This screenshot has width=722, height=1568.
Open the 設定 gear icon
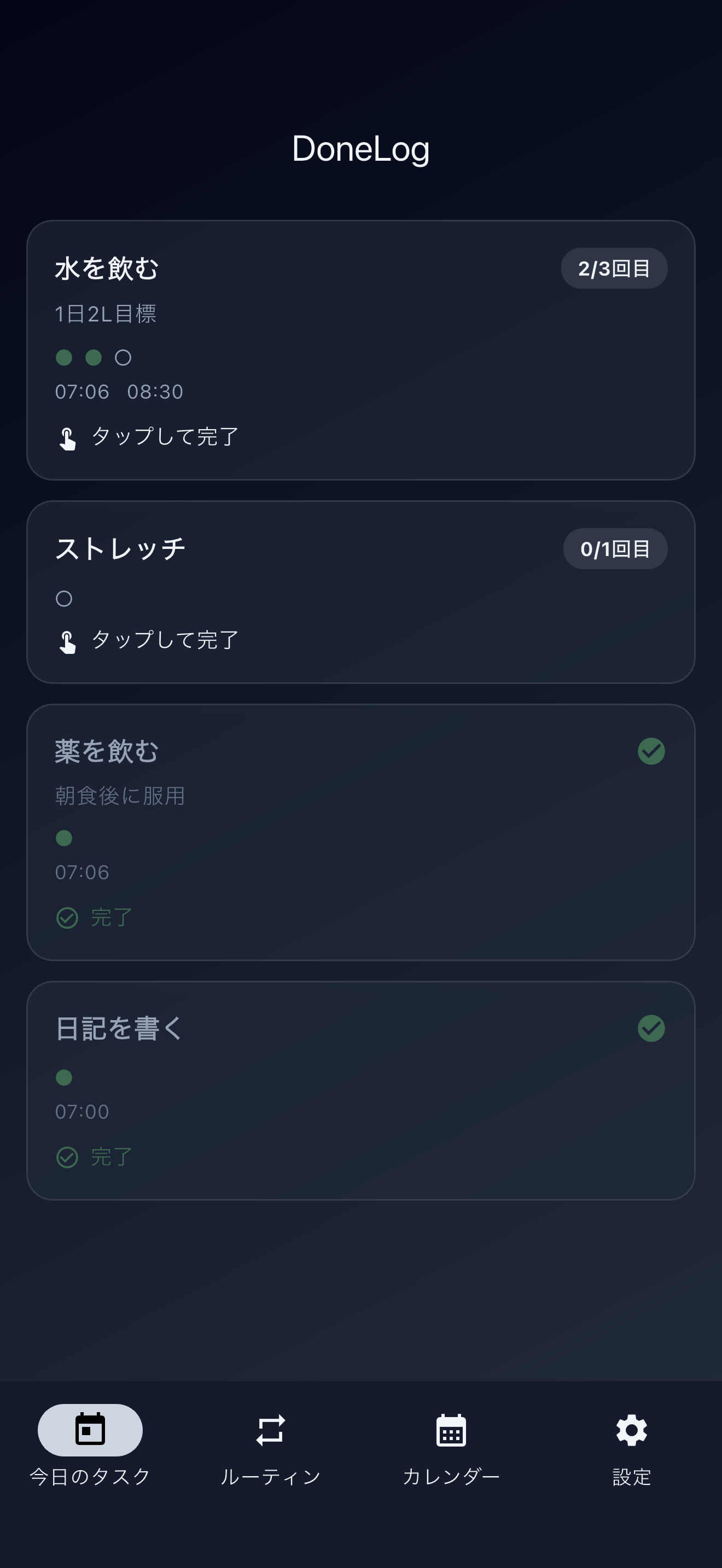[x=631, y=1430]
